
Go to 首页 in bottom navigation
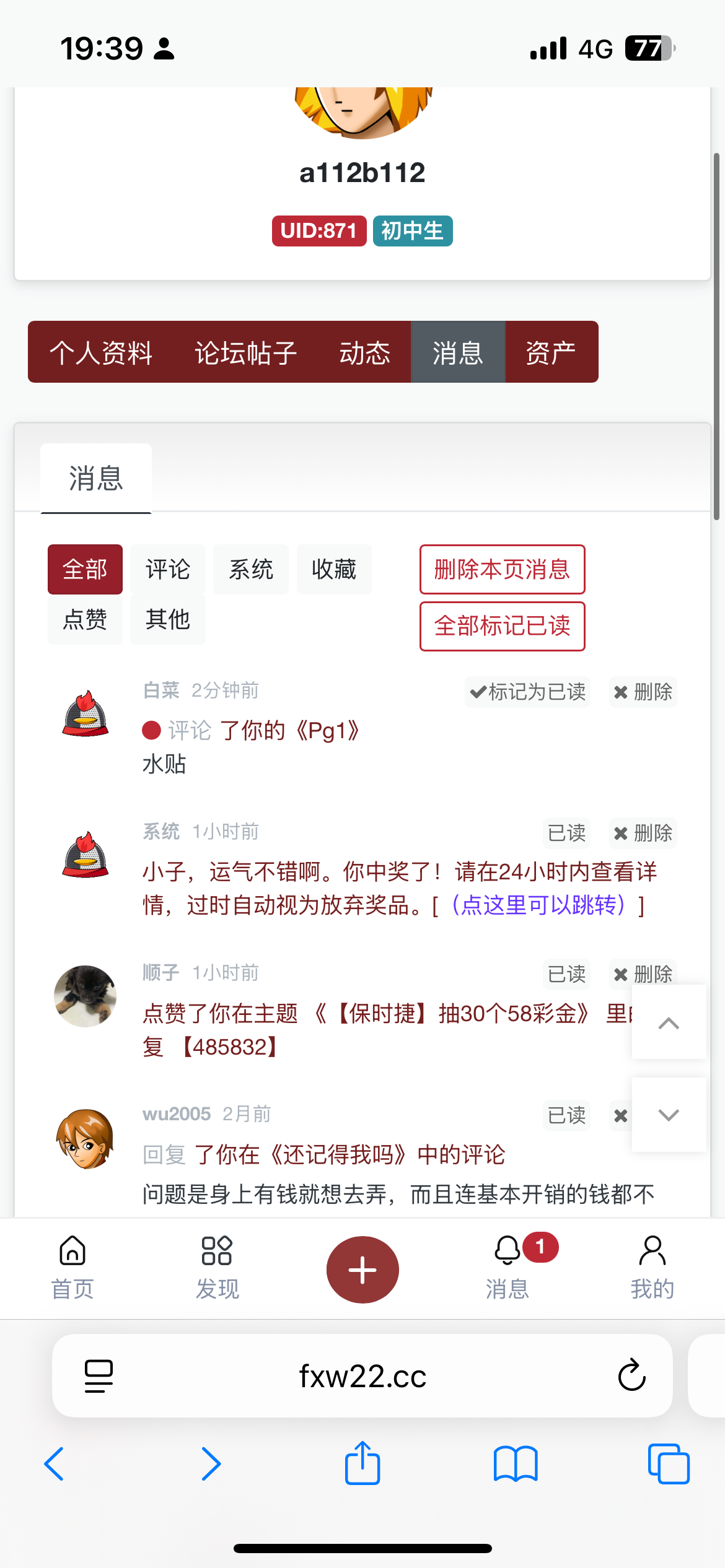pos(72,1266)
